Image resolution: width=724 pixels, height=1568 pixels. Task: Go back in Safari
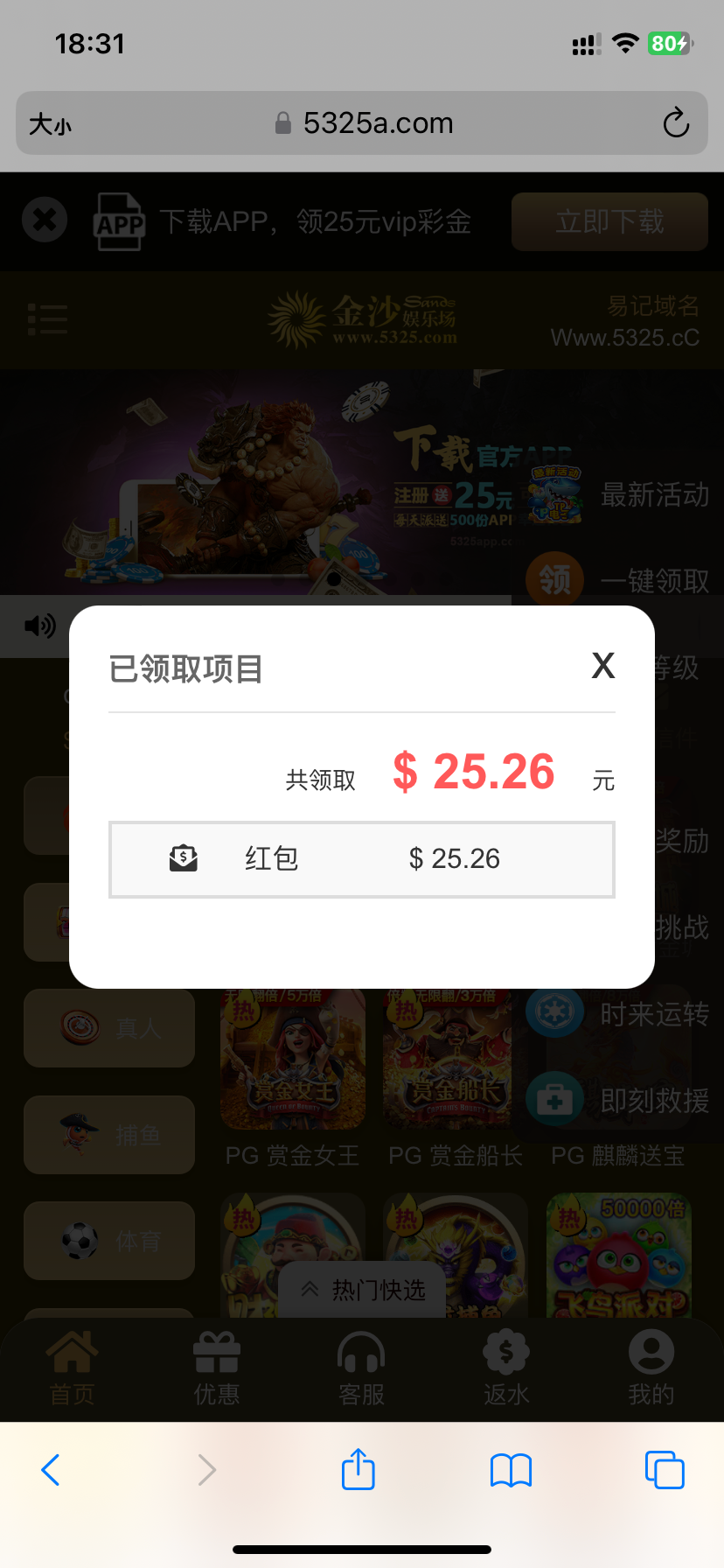click(x=51, y=1469)
